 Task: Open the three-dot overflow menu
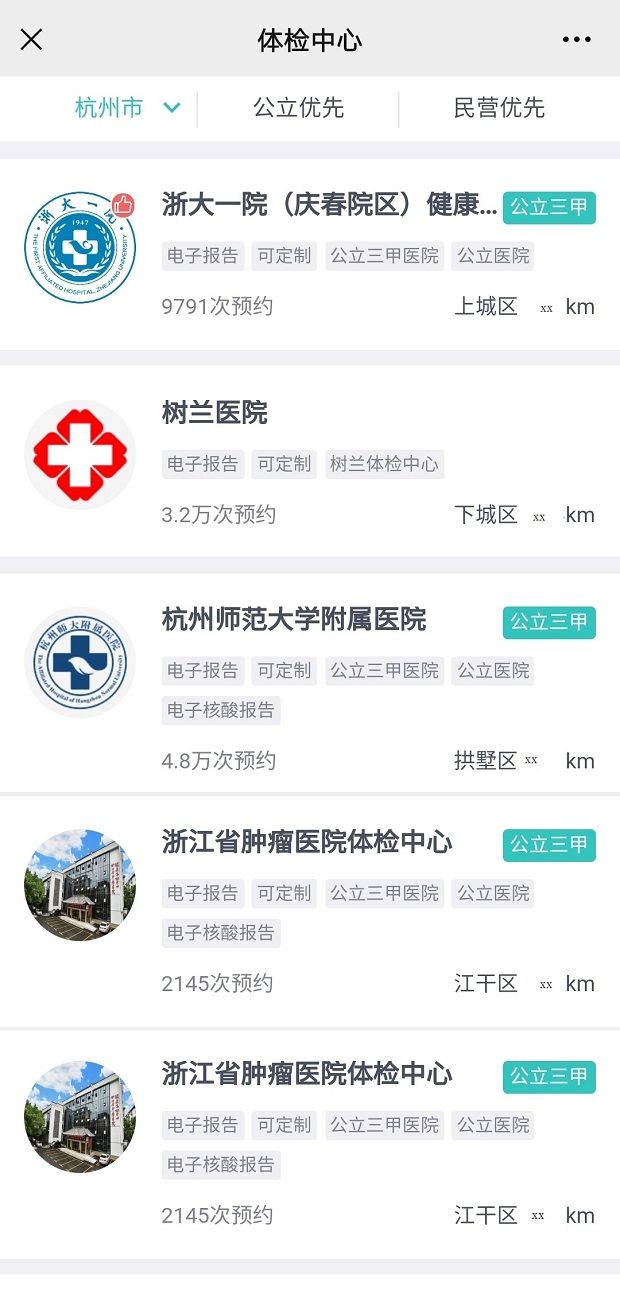(577, 40)
